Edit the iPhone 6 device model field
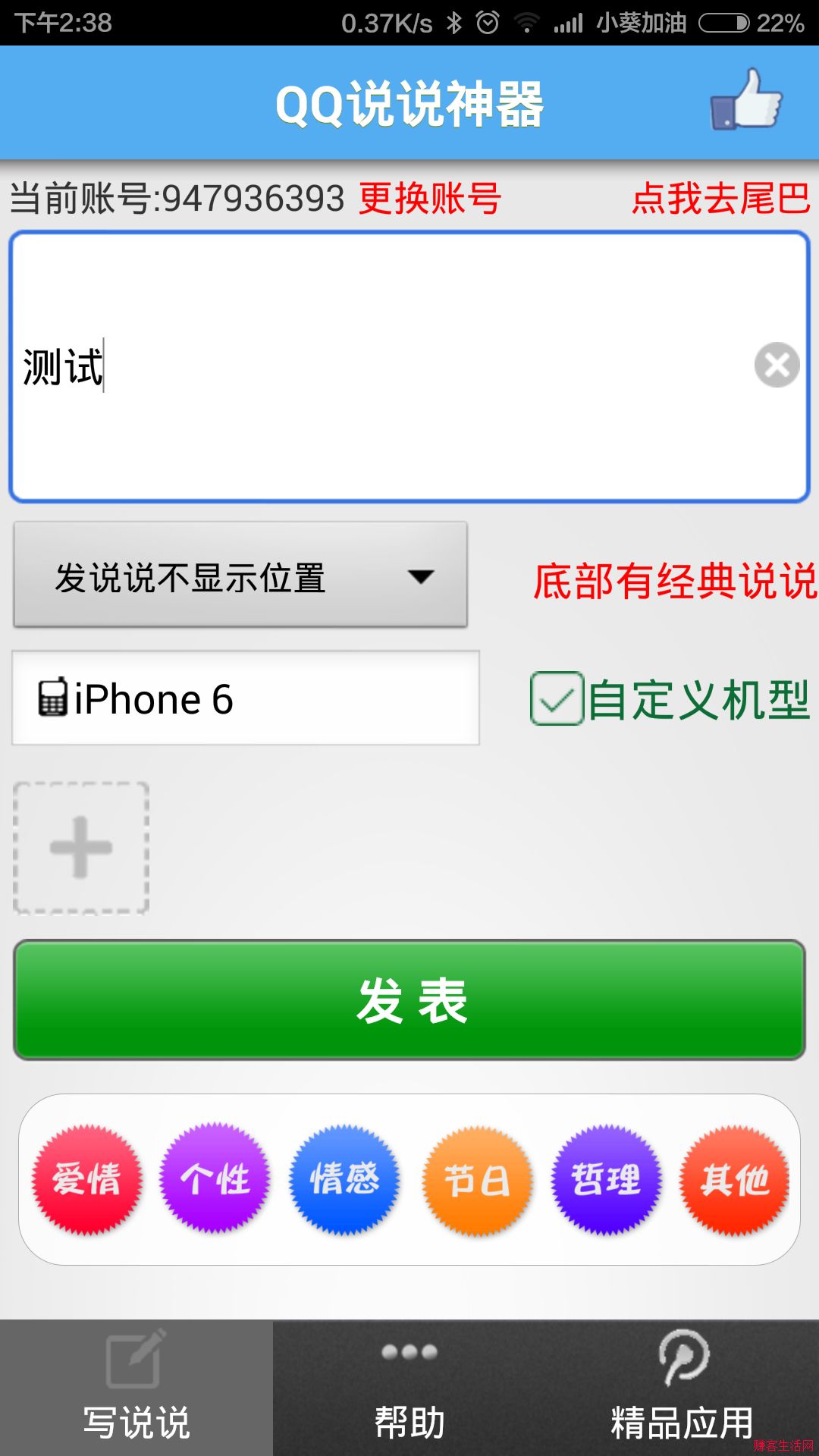 246,698
